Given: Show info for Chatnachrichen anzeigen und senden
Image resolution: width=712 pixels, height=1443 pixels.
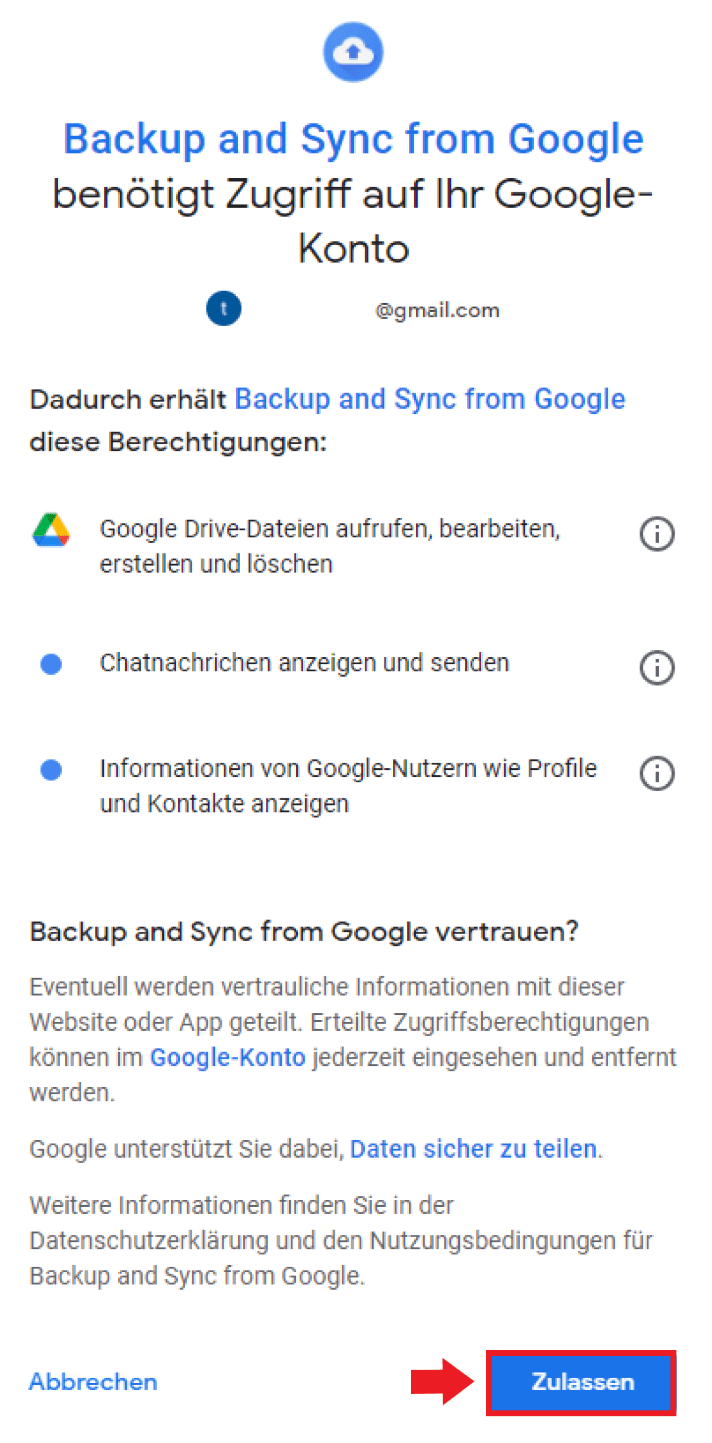Looking at the screenshot, I should click(x=657, y=668).
